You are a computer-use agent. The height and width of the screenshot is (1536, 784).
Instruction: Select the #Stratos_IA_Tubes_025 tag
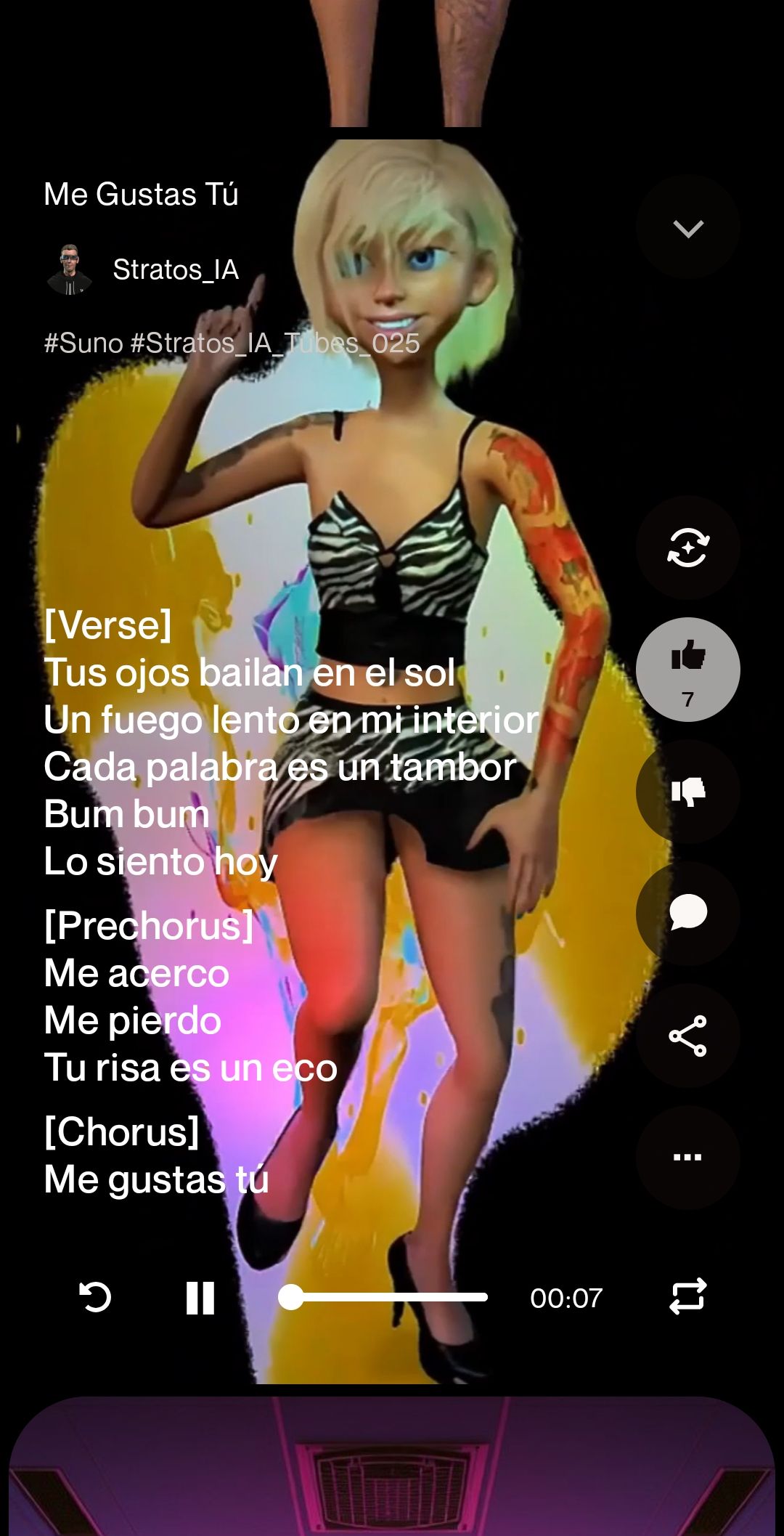pyautogui.click(x=277, y=343)
